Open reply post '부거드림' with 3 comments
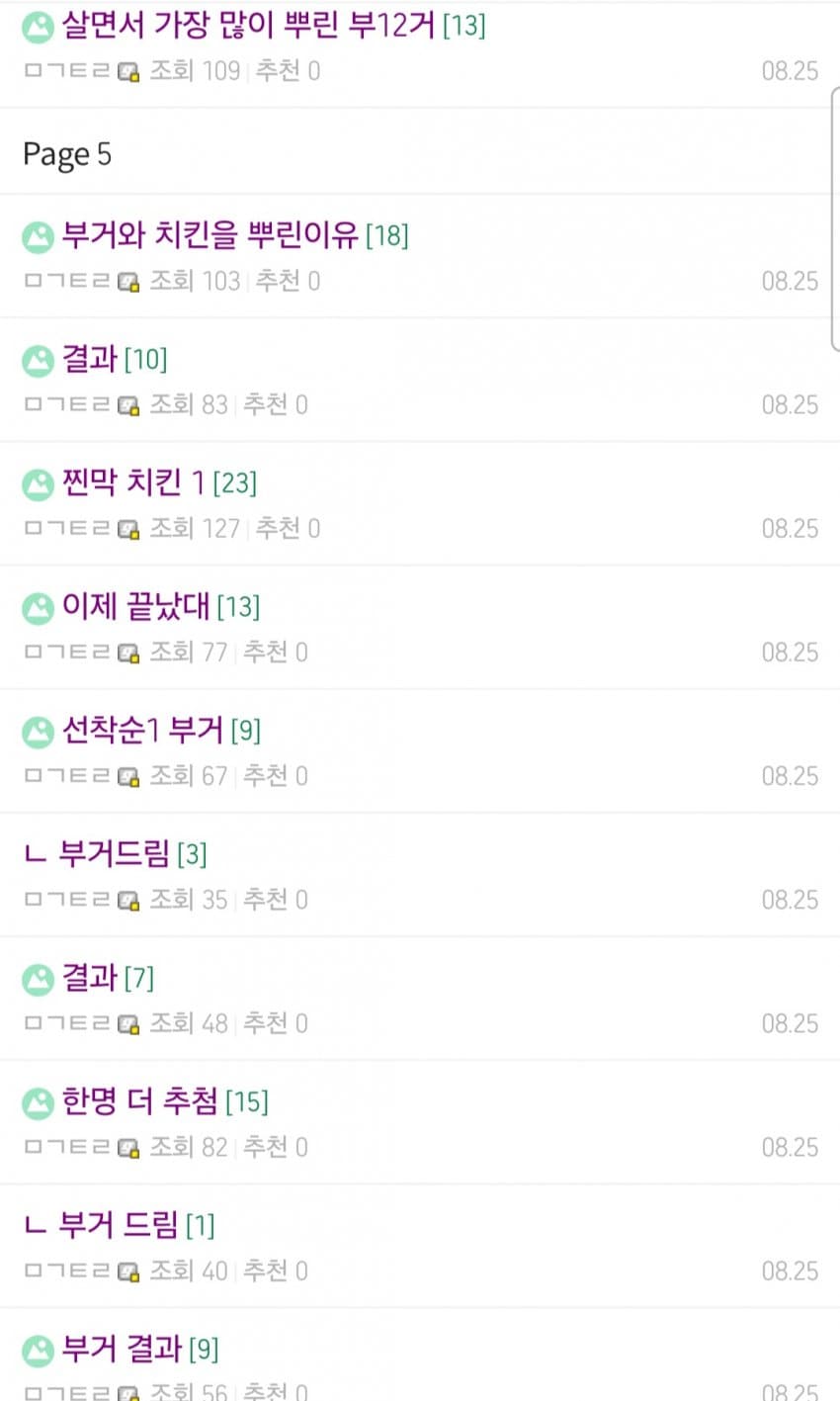Viewport: 840px width, 1401px height. point(114,853)
